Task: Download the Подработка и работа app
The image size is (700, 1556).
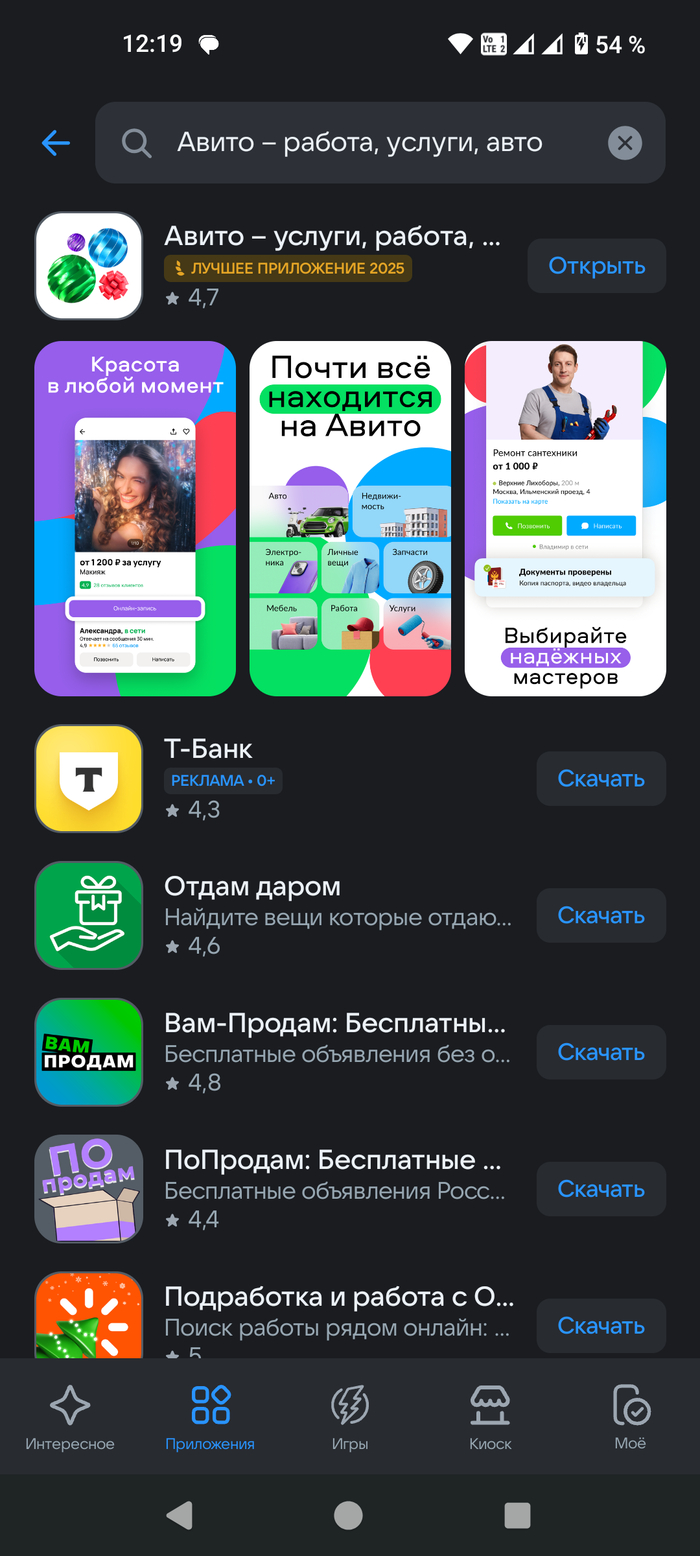Action: (x=600, y=1326)
